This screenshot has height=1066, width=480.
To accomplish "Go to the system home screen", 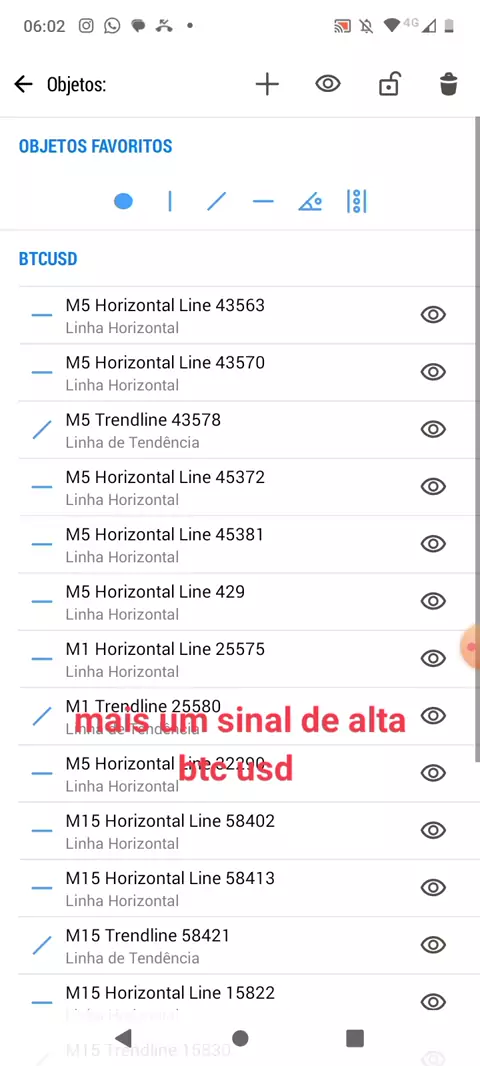I will [x=240, y=1037].
